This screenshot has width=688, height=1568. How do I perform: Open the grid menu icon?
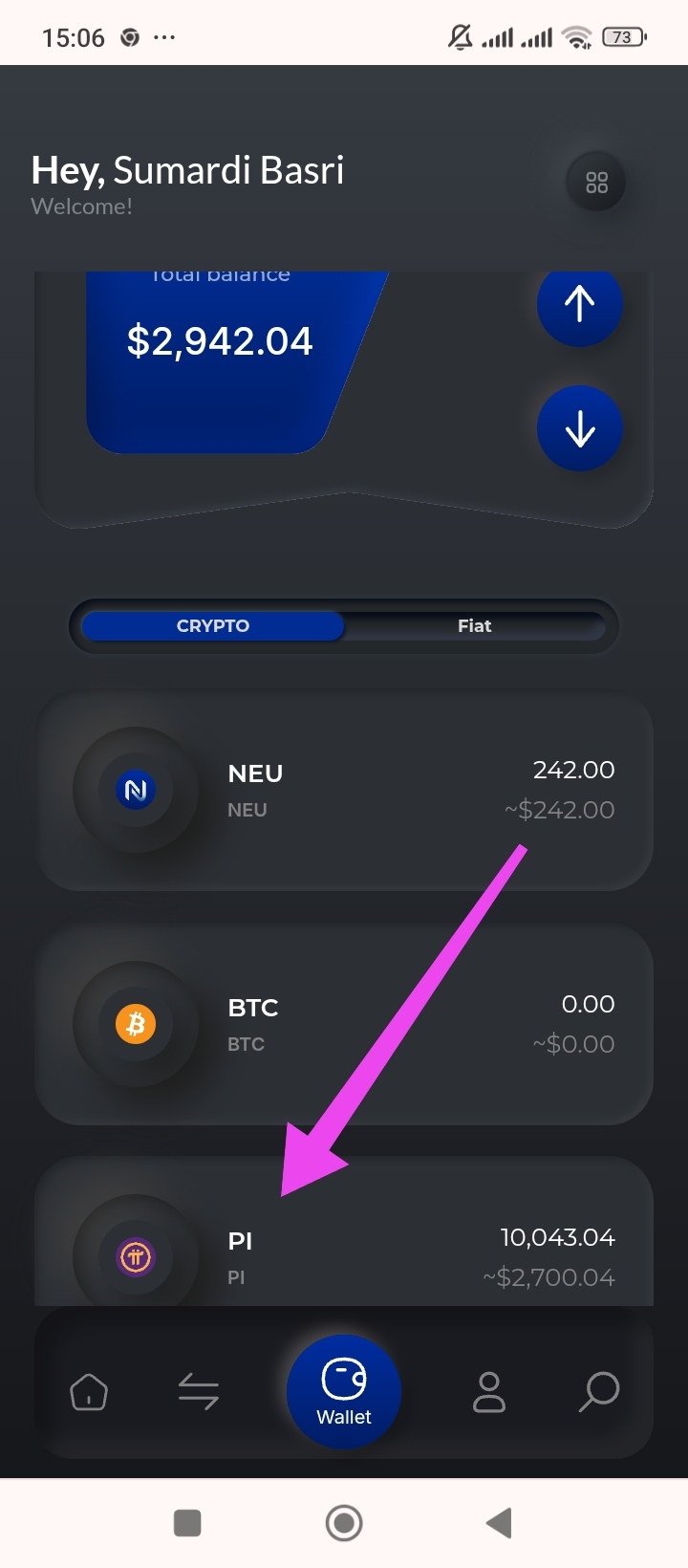pos(596,183)
